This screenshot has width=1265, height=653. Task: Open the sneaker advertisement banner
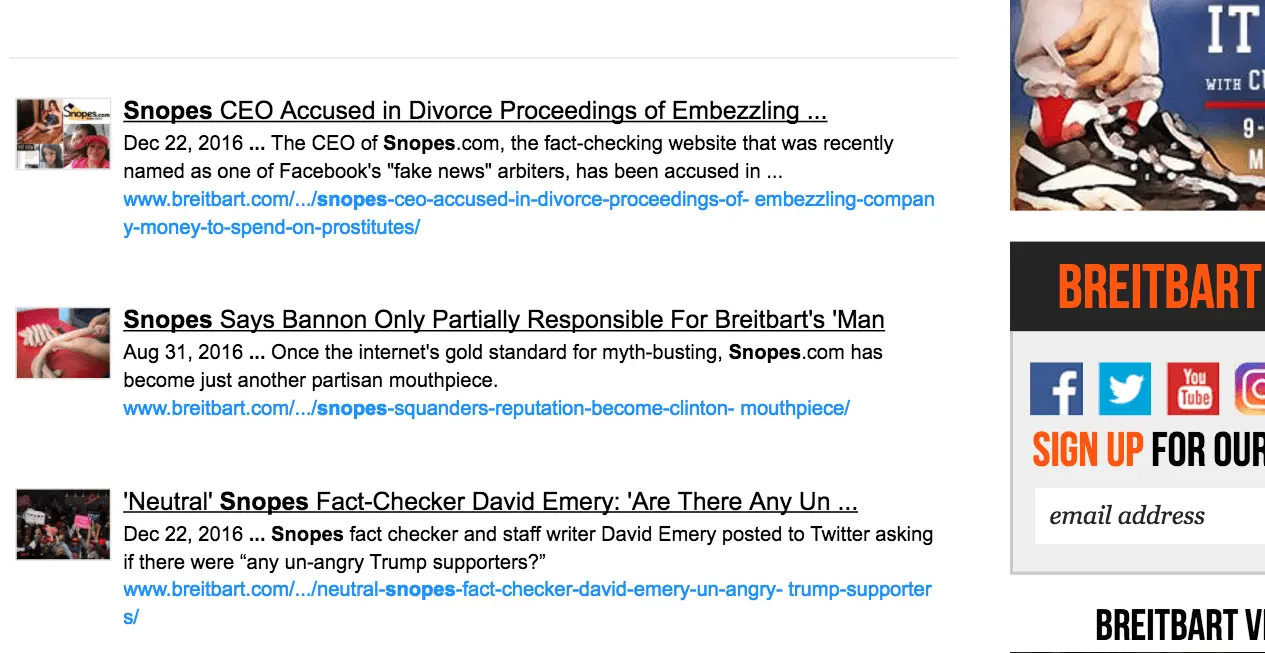pos(1137,105)
